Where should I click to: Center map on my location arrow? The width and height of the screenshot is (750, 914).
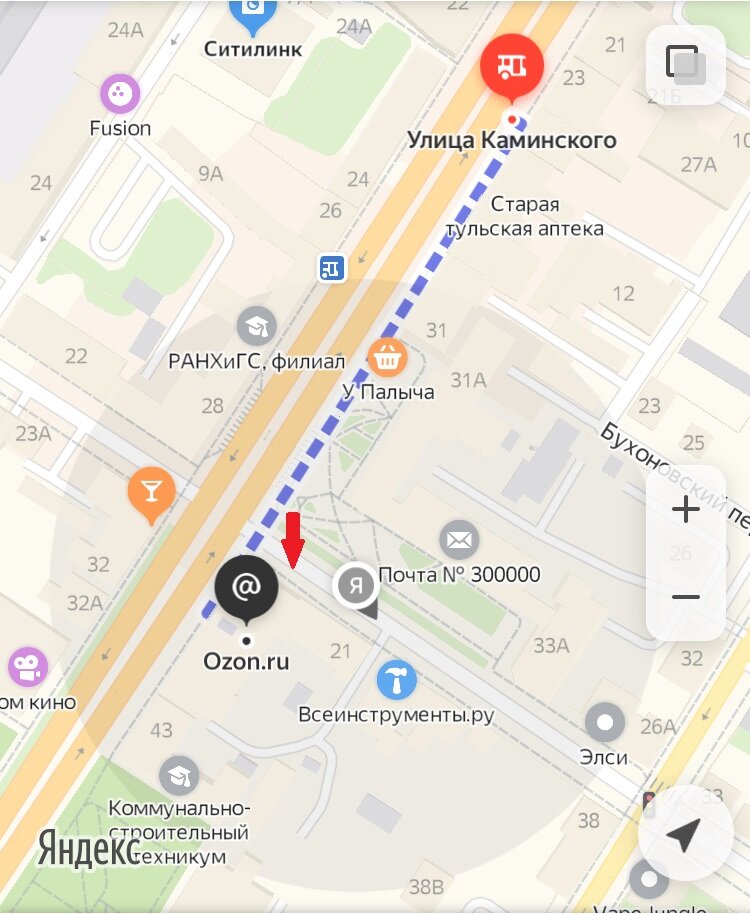[x=684, y=834]
